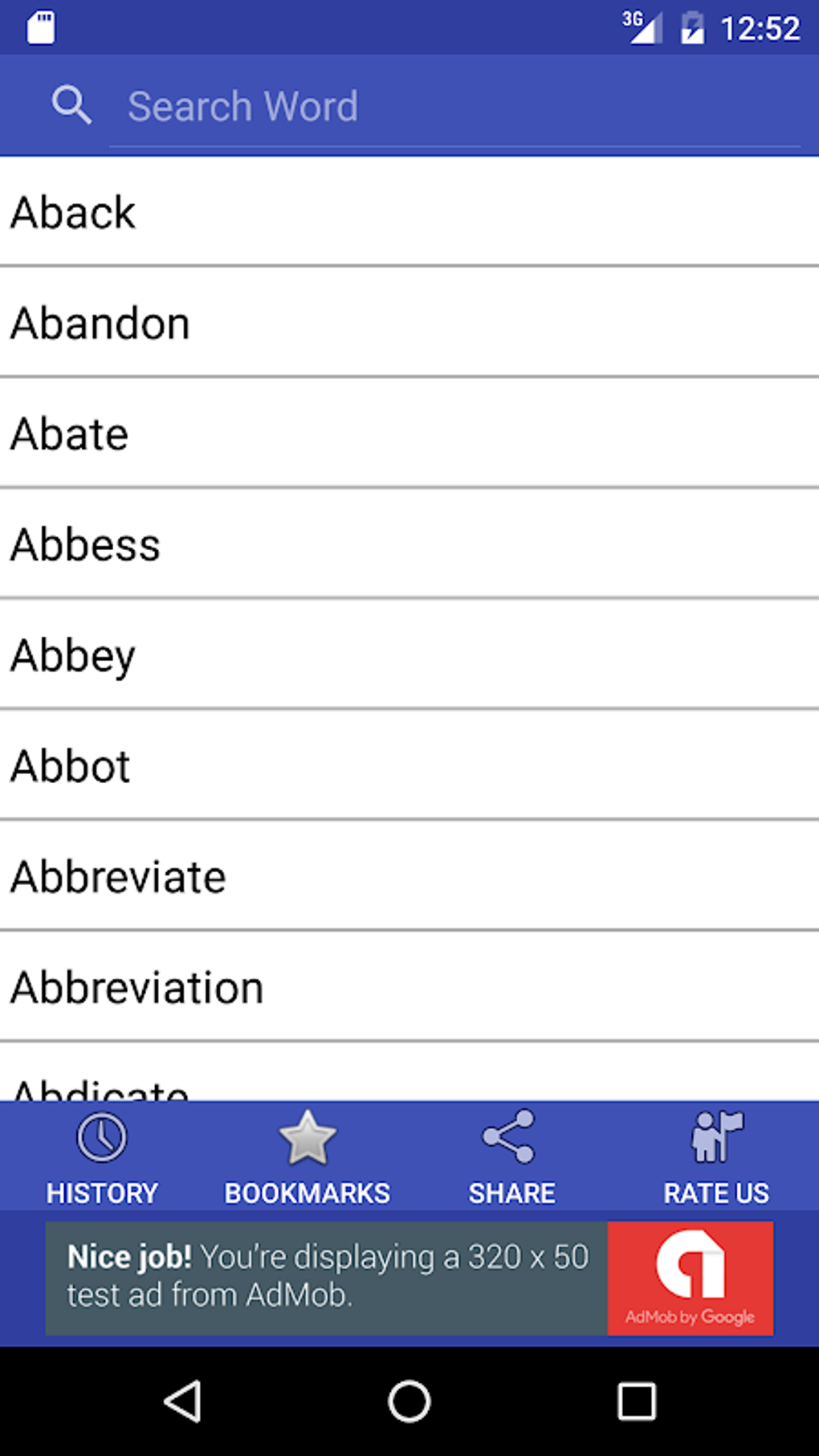View the entry for Abbess
This screenshot has height=1456, width=819.
tap(409, 545)
